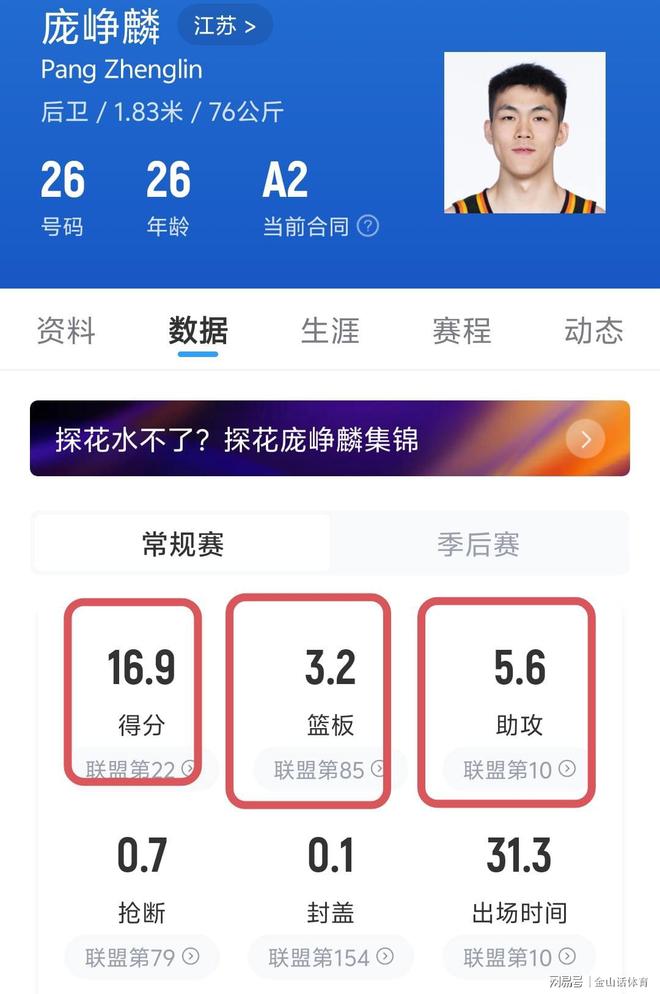
Task: Open 联盟第22 scoring rank
Action: tap(141, 769)
